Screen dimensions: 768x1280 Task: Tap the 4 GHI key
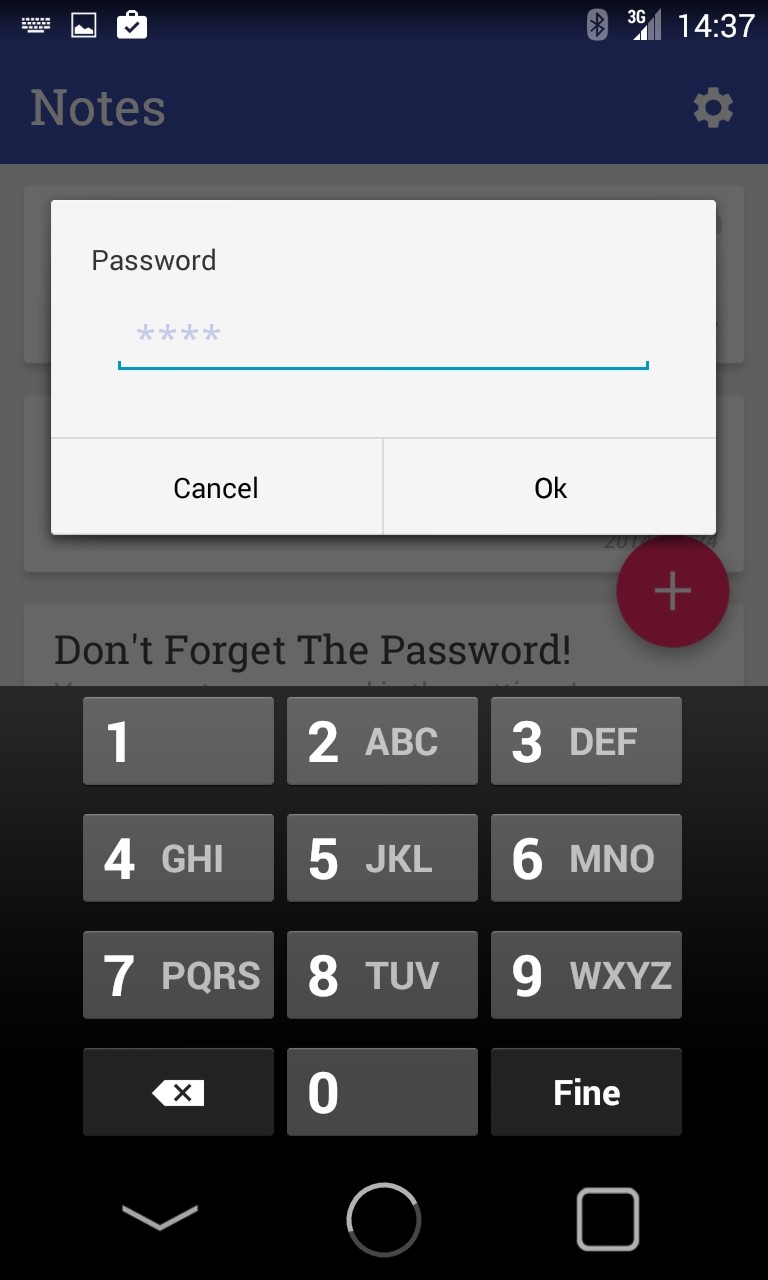click(178, 858)
